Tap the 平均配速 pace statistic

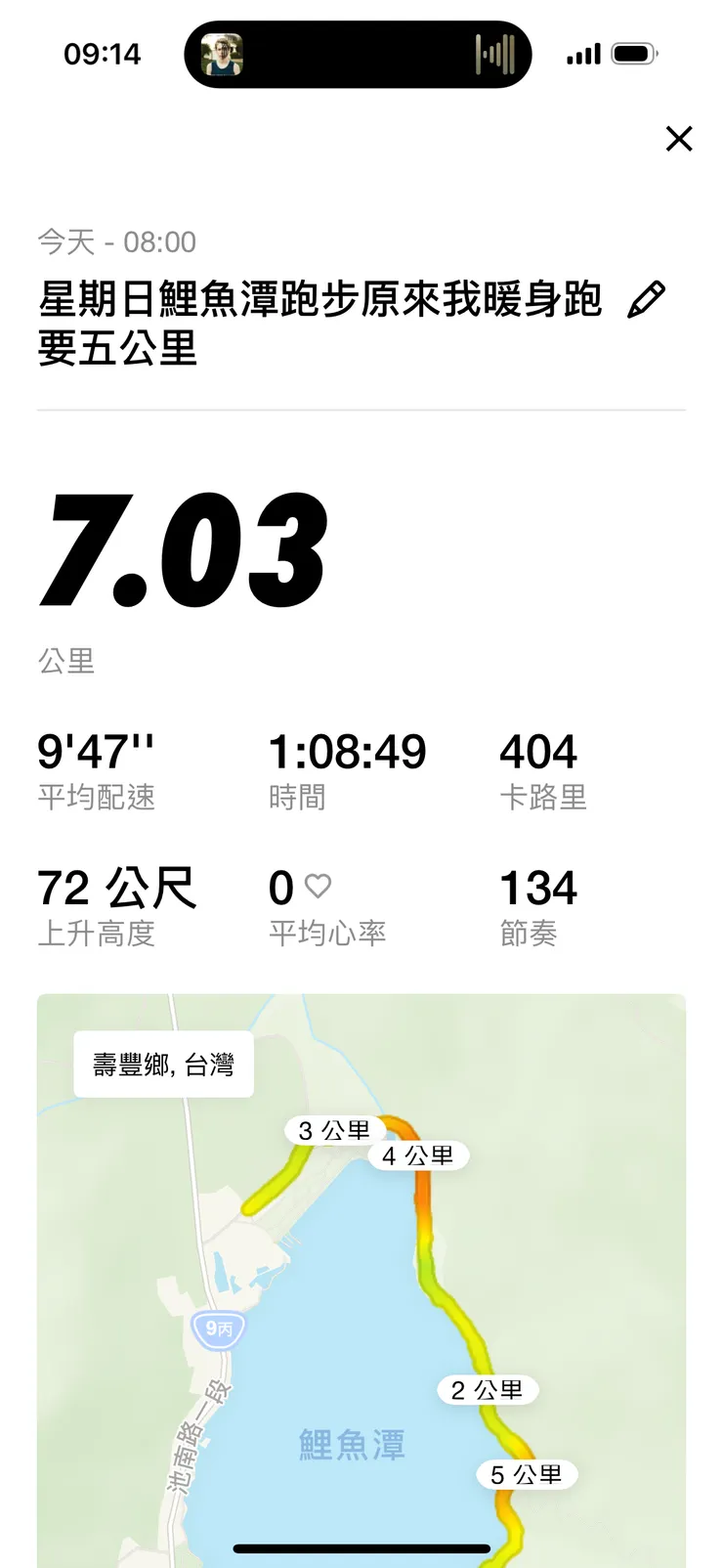click(95, 770)
